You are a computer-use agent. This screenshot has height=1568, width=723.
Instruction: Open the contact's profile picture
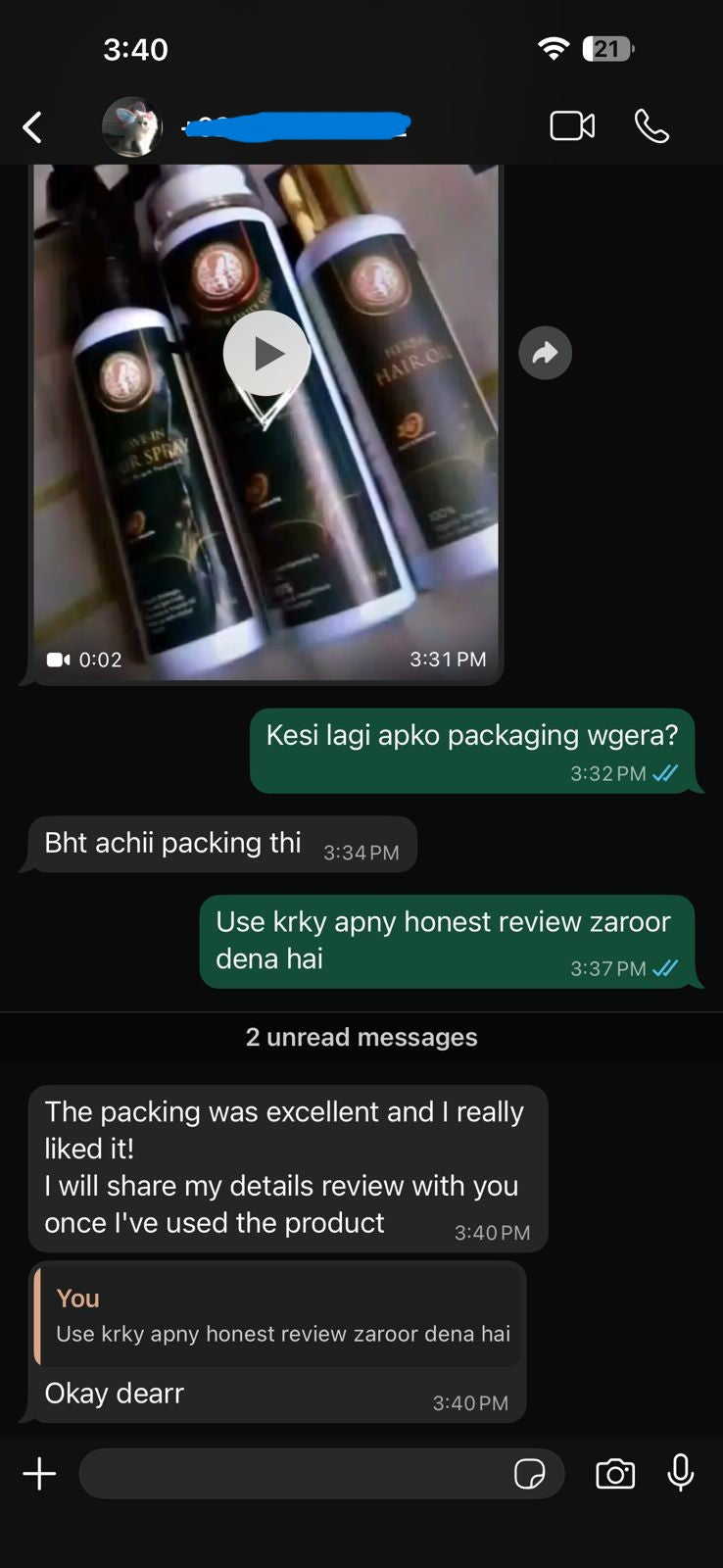(x=132, y=127)
